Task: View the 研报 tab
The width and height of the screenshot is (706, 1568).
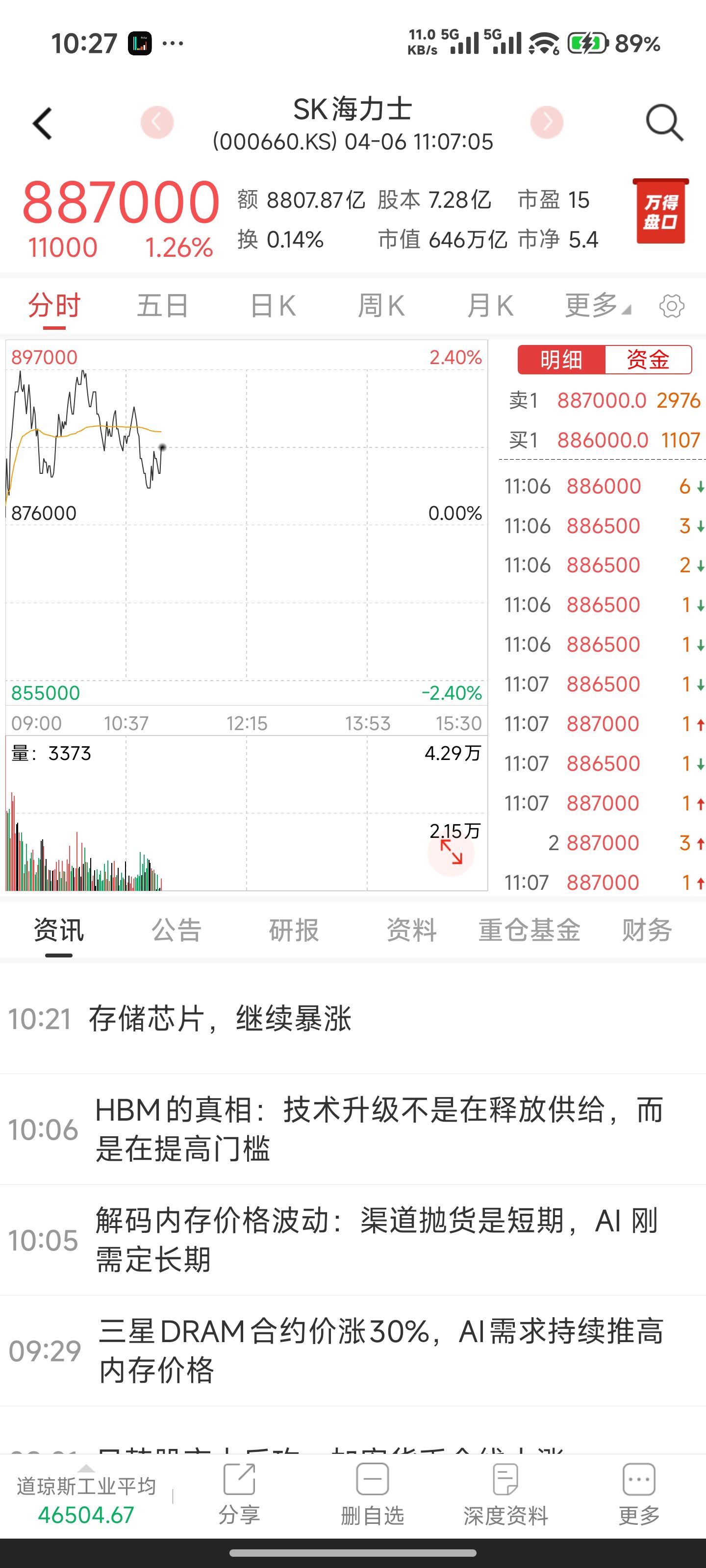Action: coord(294,930)
